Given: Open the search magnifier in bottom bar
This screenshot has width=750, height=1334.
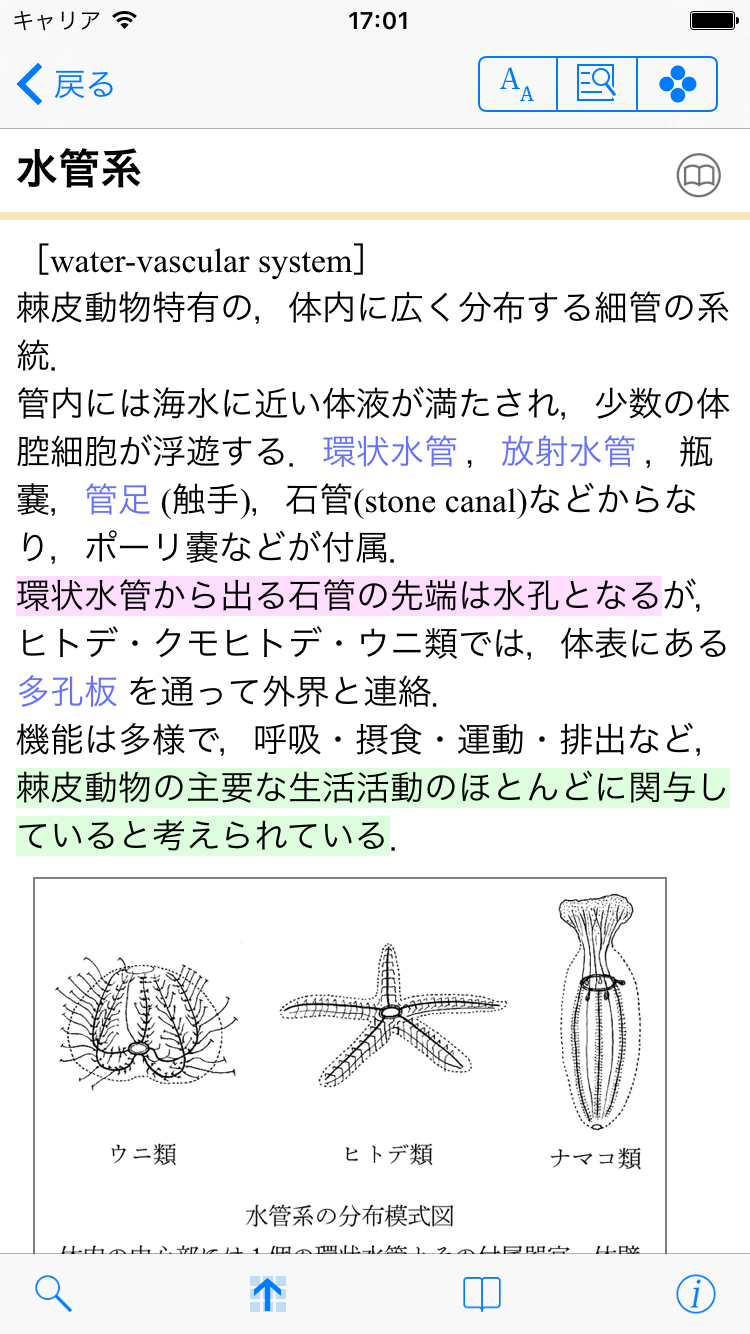Looking at the screenshot, I should tap(53, 1294).
